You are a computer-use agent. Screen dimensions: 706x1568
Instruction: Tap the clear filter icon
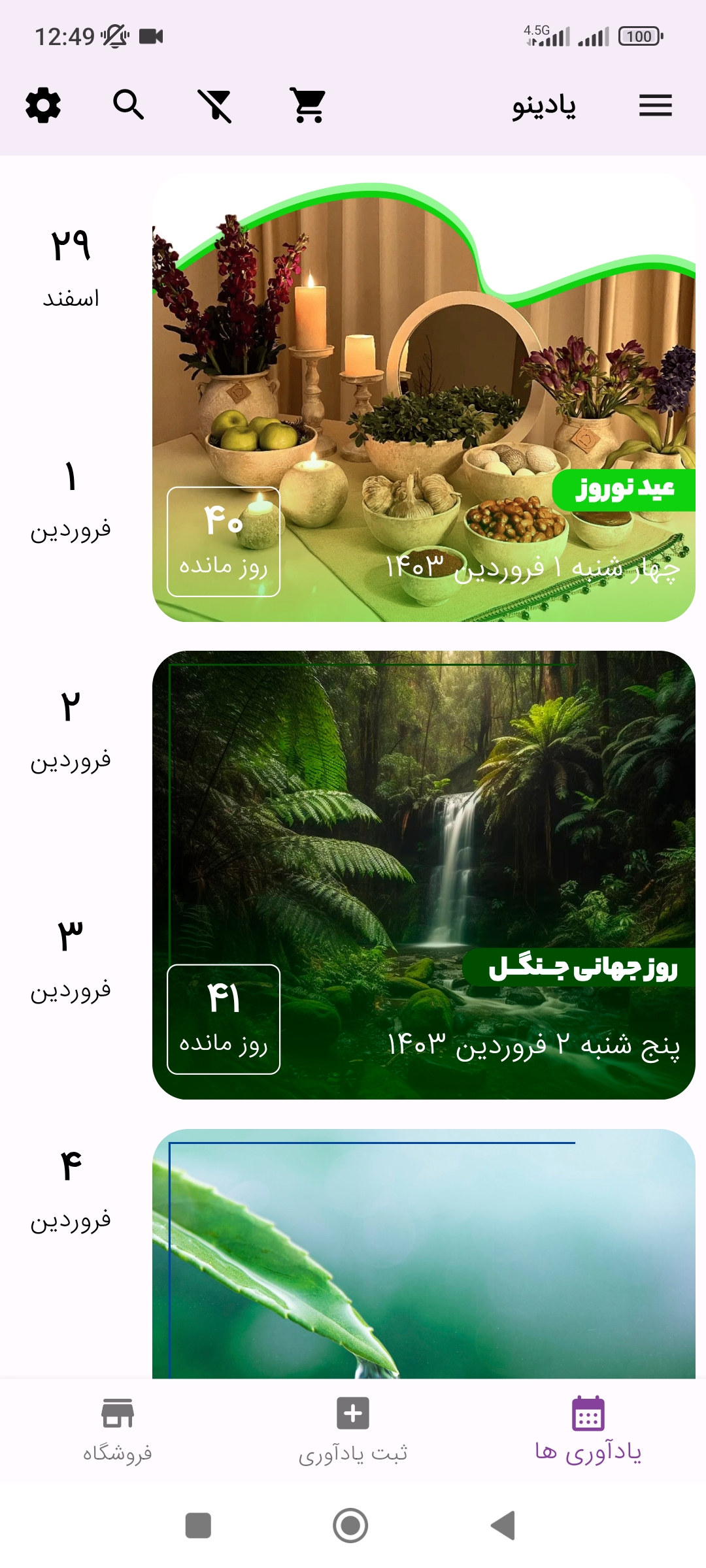[216, 105]
